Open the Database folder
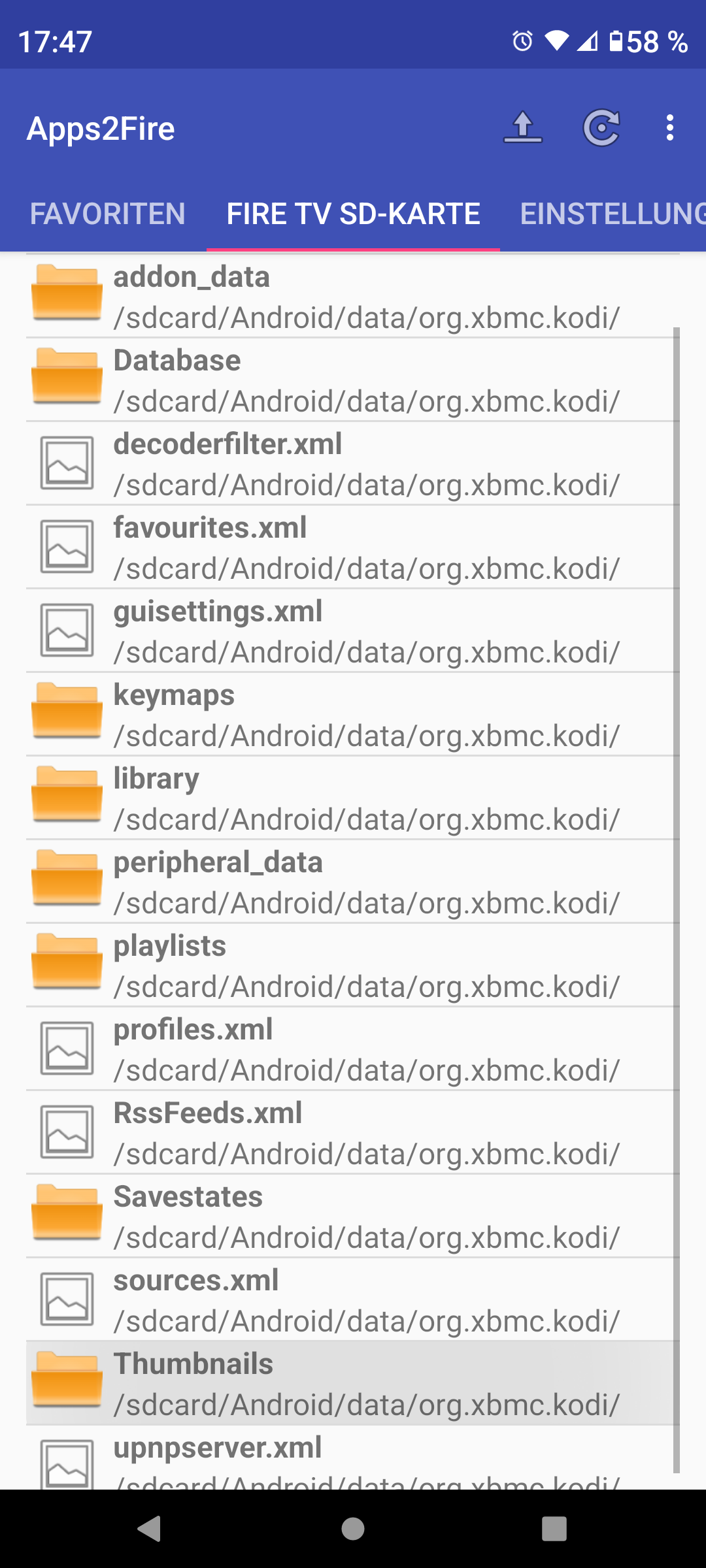Image resolution: width=706 pixels, height=1568 pixels. click(x=353, y=380)
